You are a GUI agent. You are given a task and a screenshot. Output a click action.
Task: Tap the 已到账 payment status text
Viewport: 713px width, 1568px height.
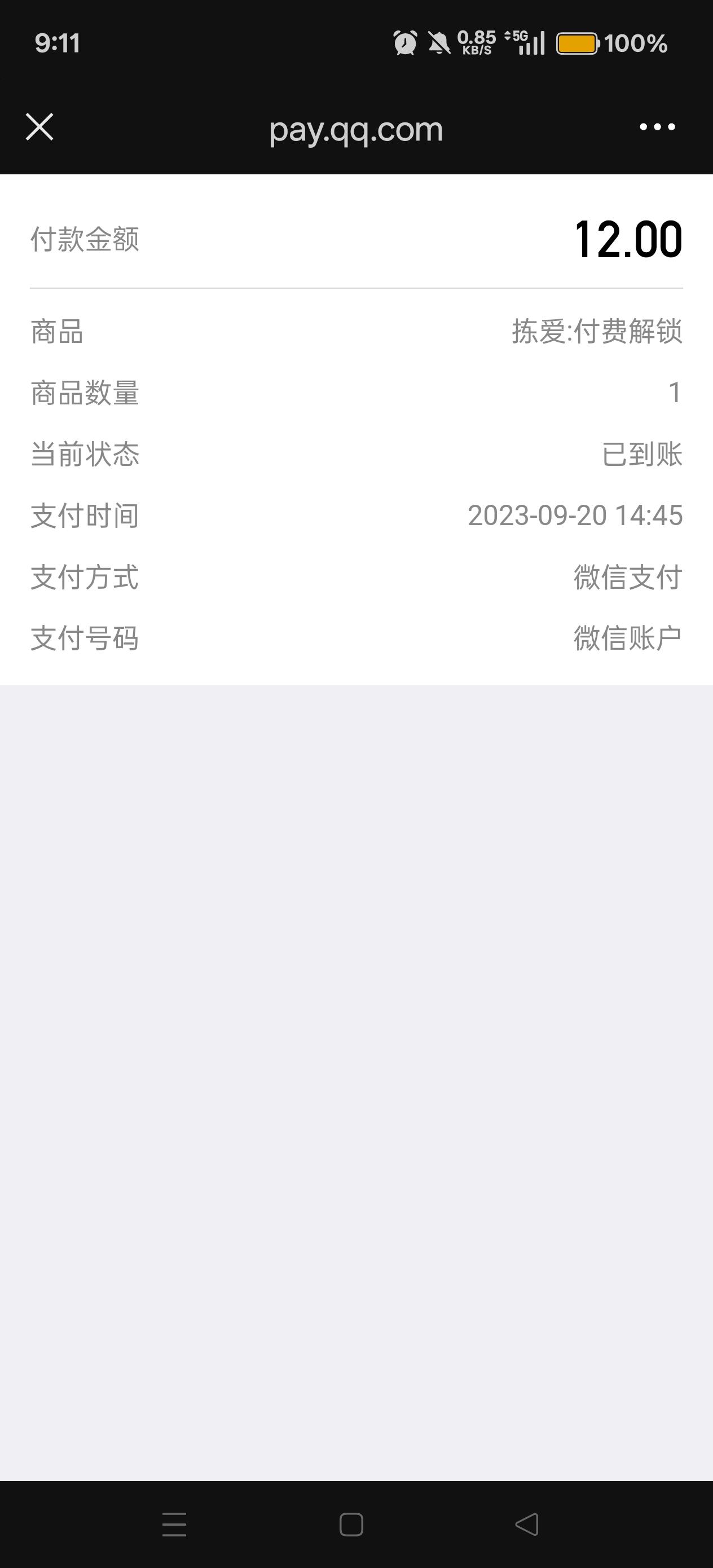coord(642,455)
